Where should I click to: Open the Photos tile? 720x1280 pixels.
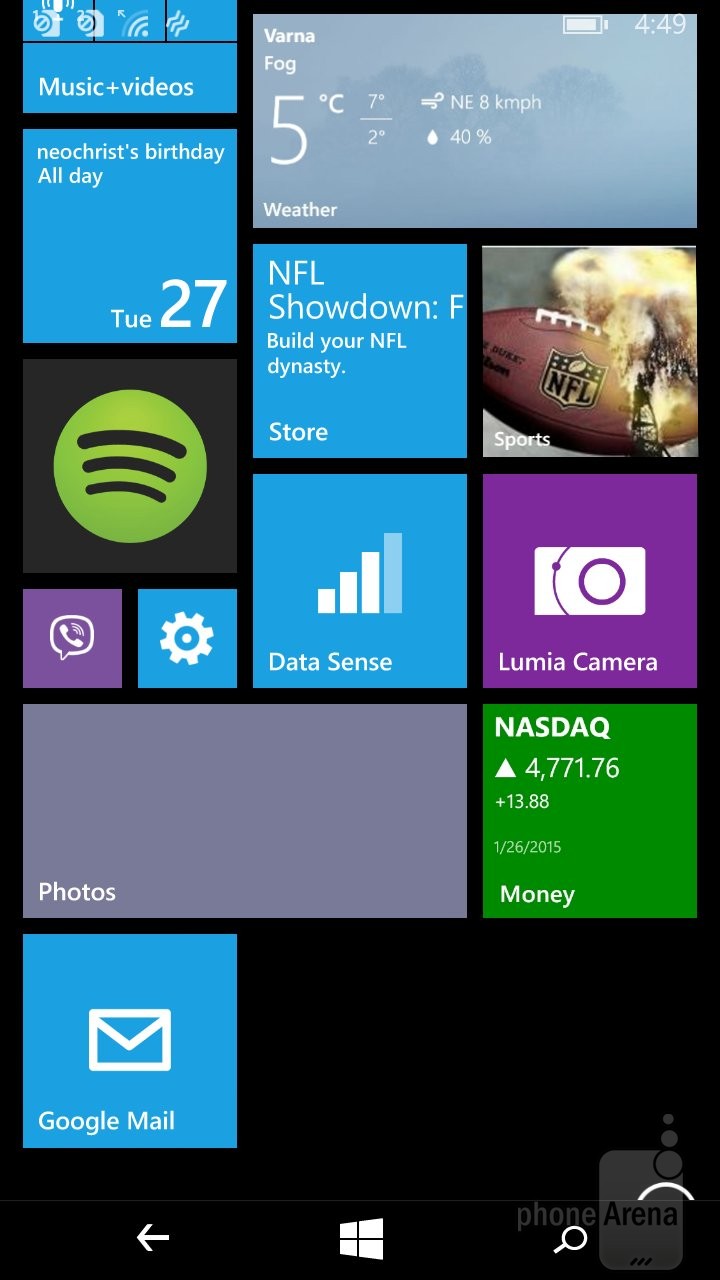(x=244, y=811)
